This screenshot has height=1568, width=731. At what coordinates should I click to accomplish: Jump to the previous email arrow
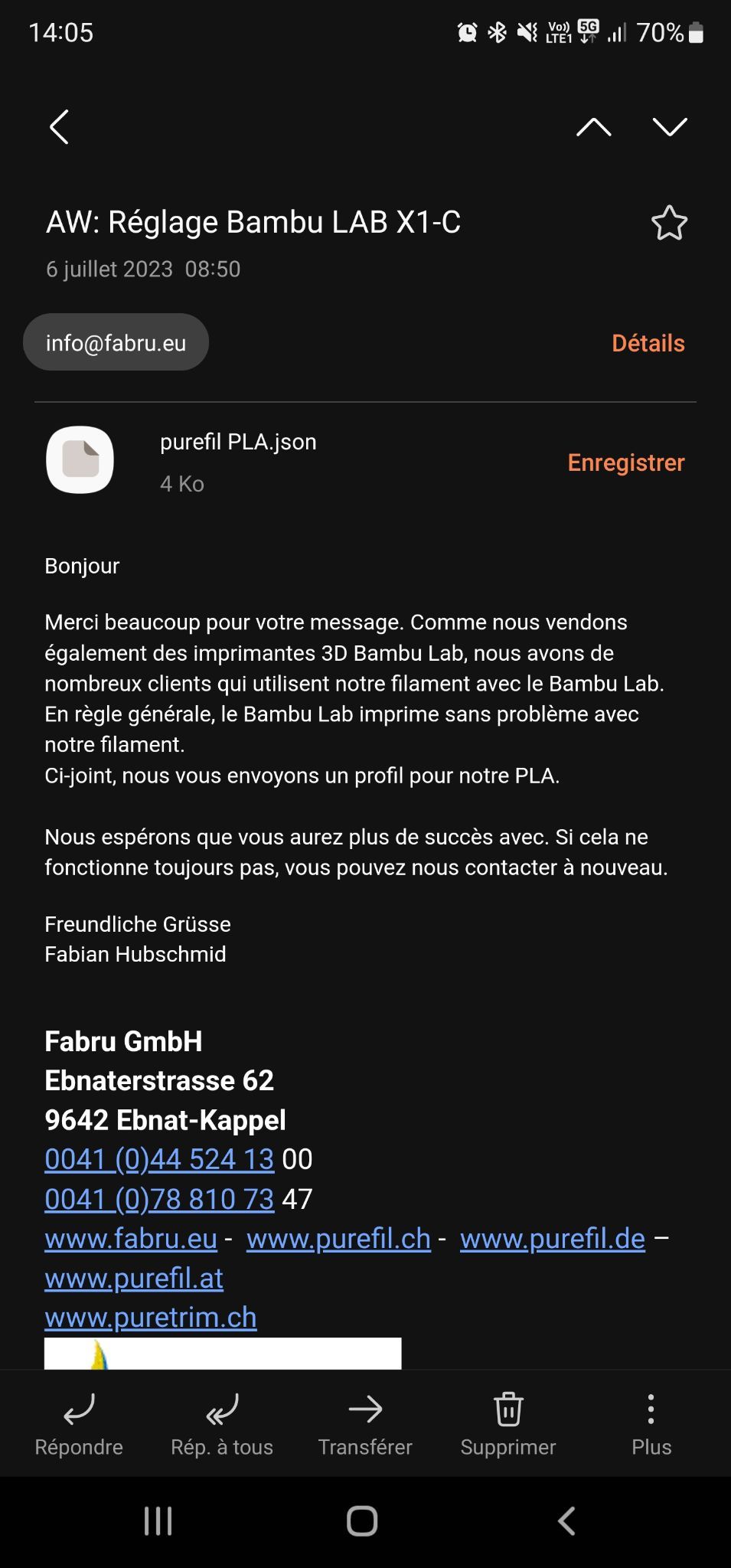pyautogui.click(x=593, y=126)
